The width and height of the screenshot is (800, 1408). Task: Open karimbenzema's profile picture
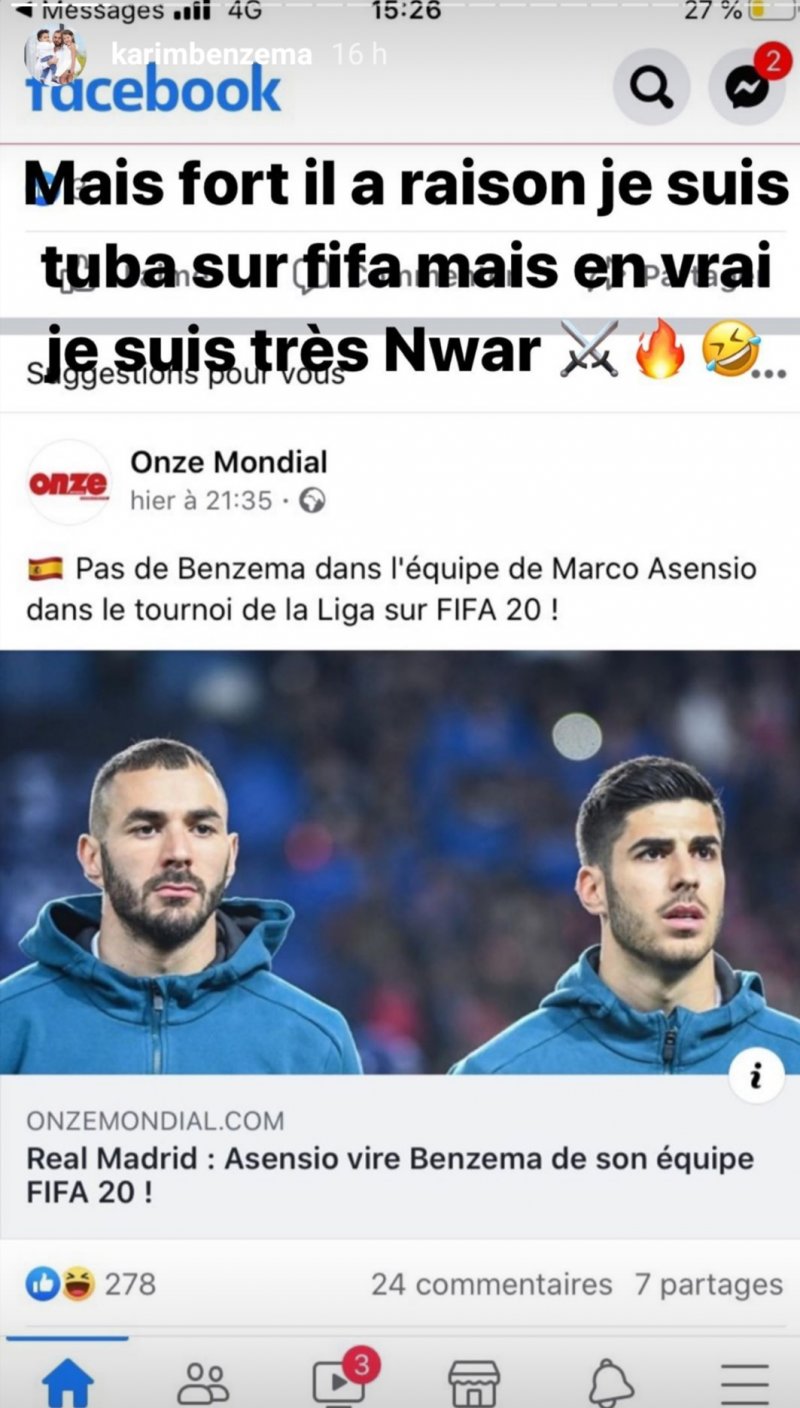click(55, 55)
